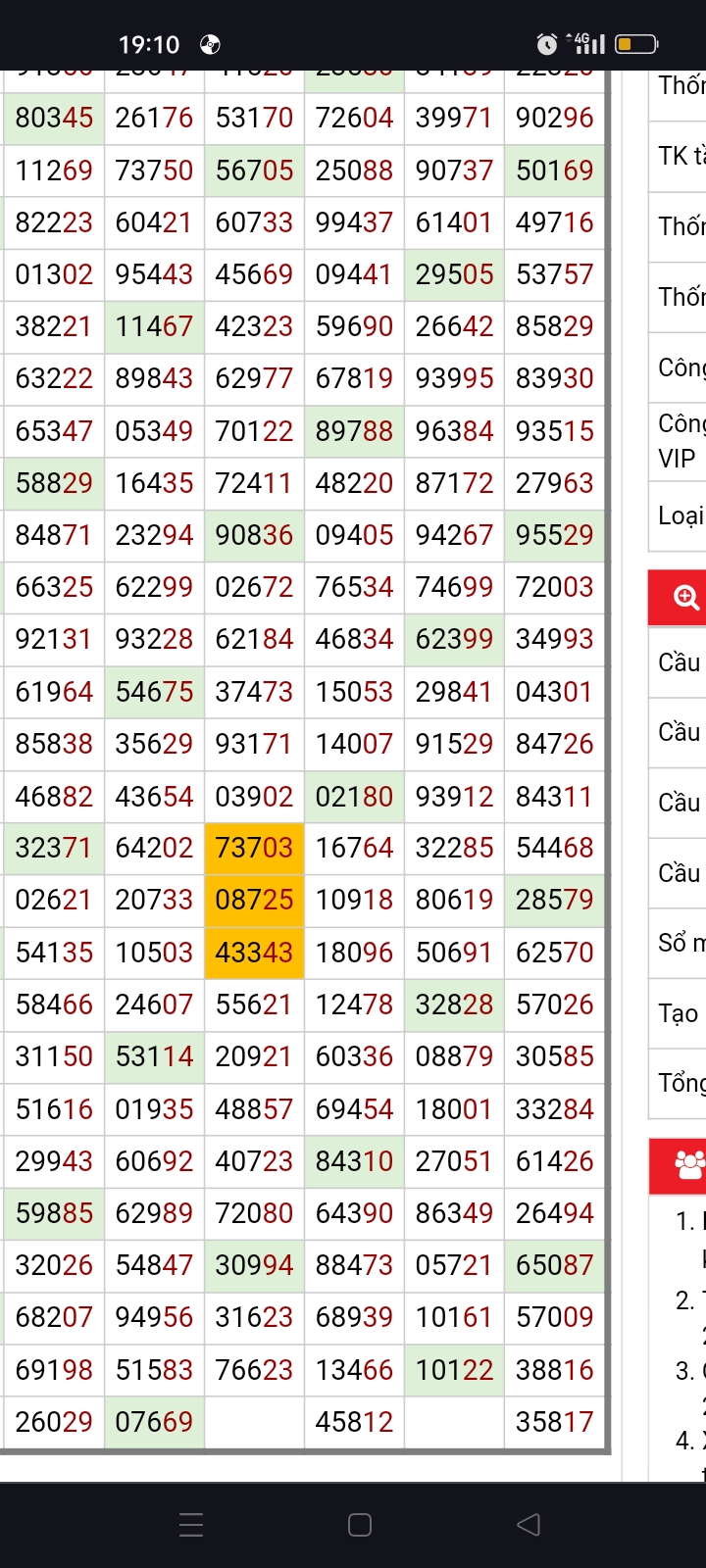Image resolution: width=706 pixels, height=1568 pixels.
Task: Open the 'TK t…' sidebar link
Action: click(x=681, y=156)
